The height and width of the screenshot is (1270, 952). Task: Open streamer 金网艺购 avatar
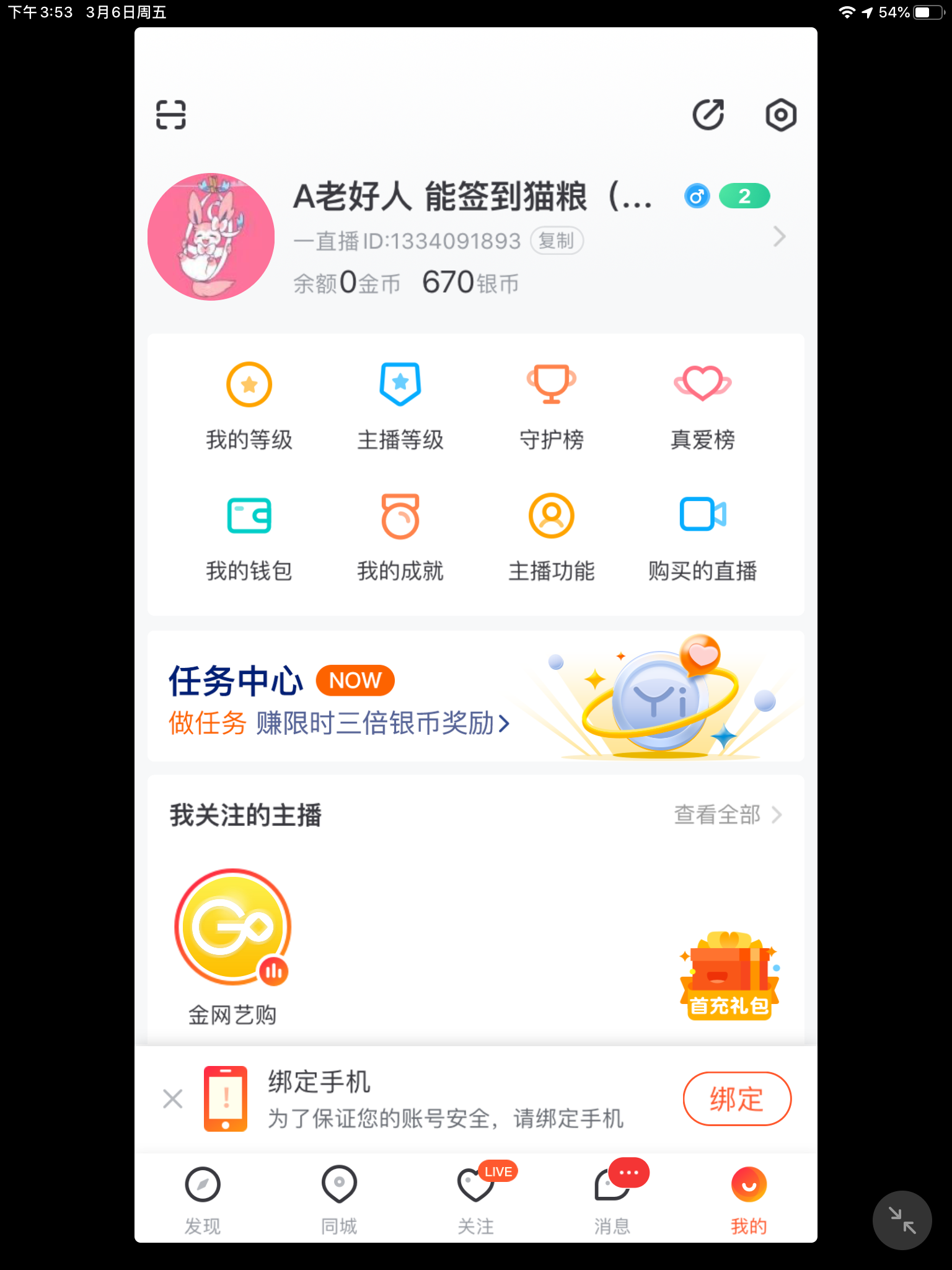(x=232, y=928)
